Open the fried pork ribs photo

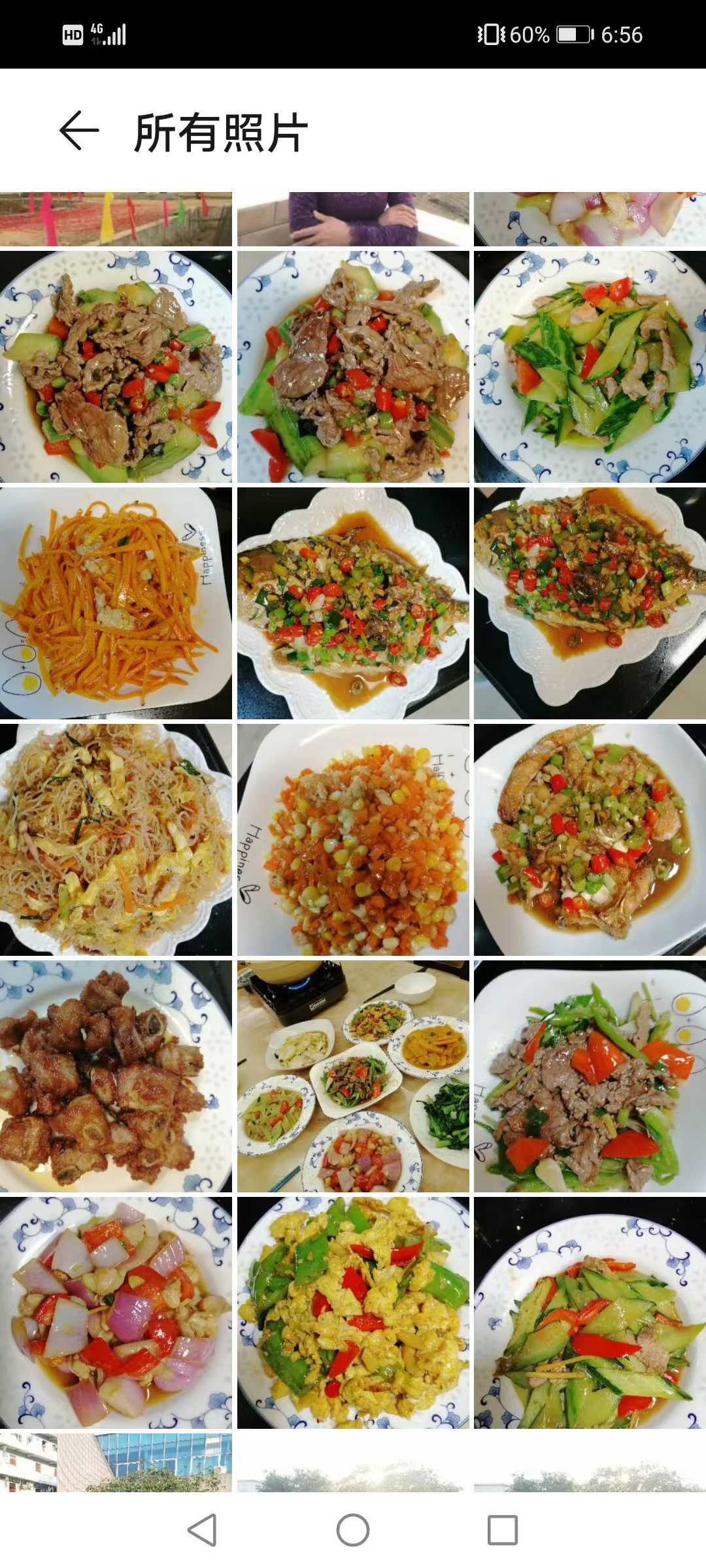point(116,1076)
